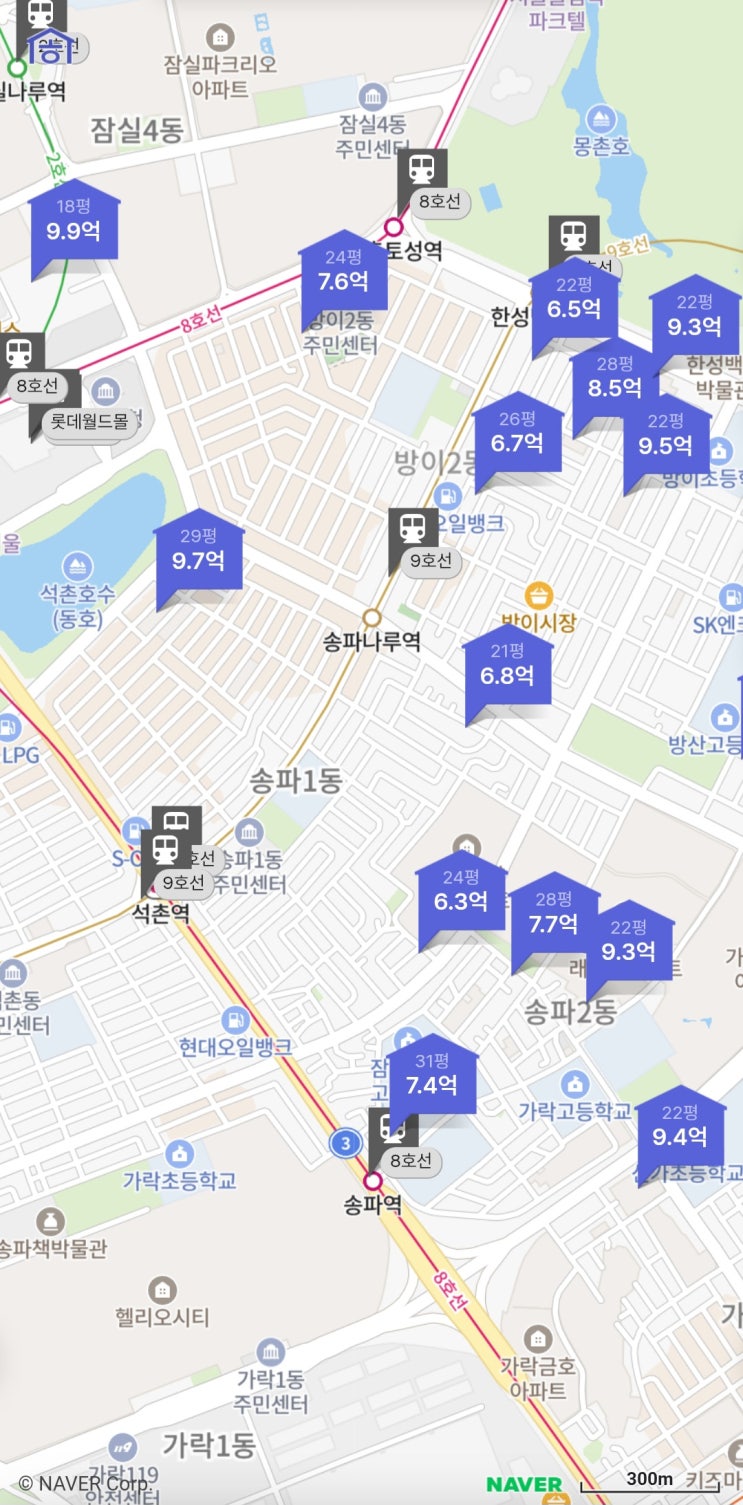This screenshot has height=1505, width=743.
Task: Select the 24평 7.6억 apartment marker
Action: [343, 272]
